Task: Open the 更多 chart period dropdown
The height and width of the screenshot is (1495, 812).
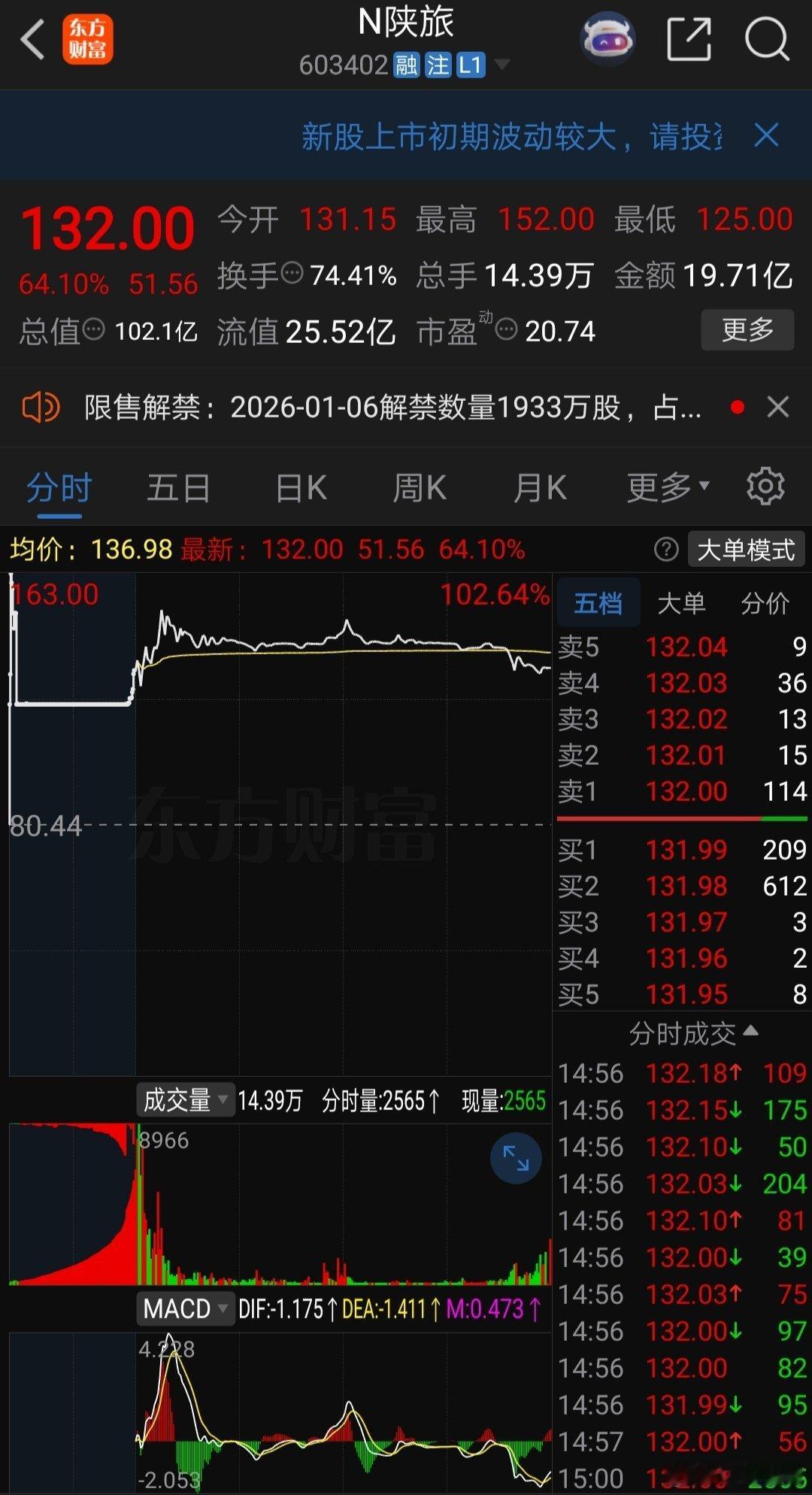Action: tap(665, 487)
